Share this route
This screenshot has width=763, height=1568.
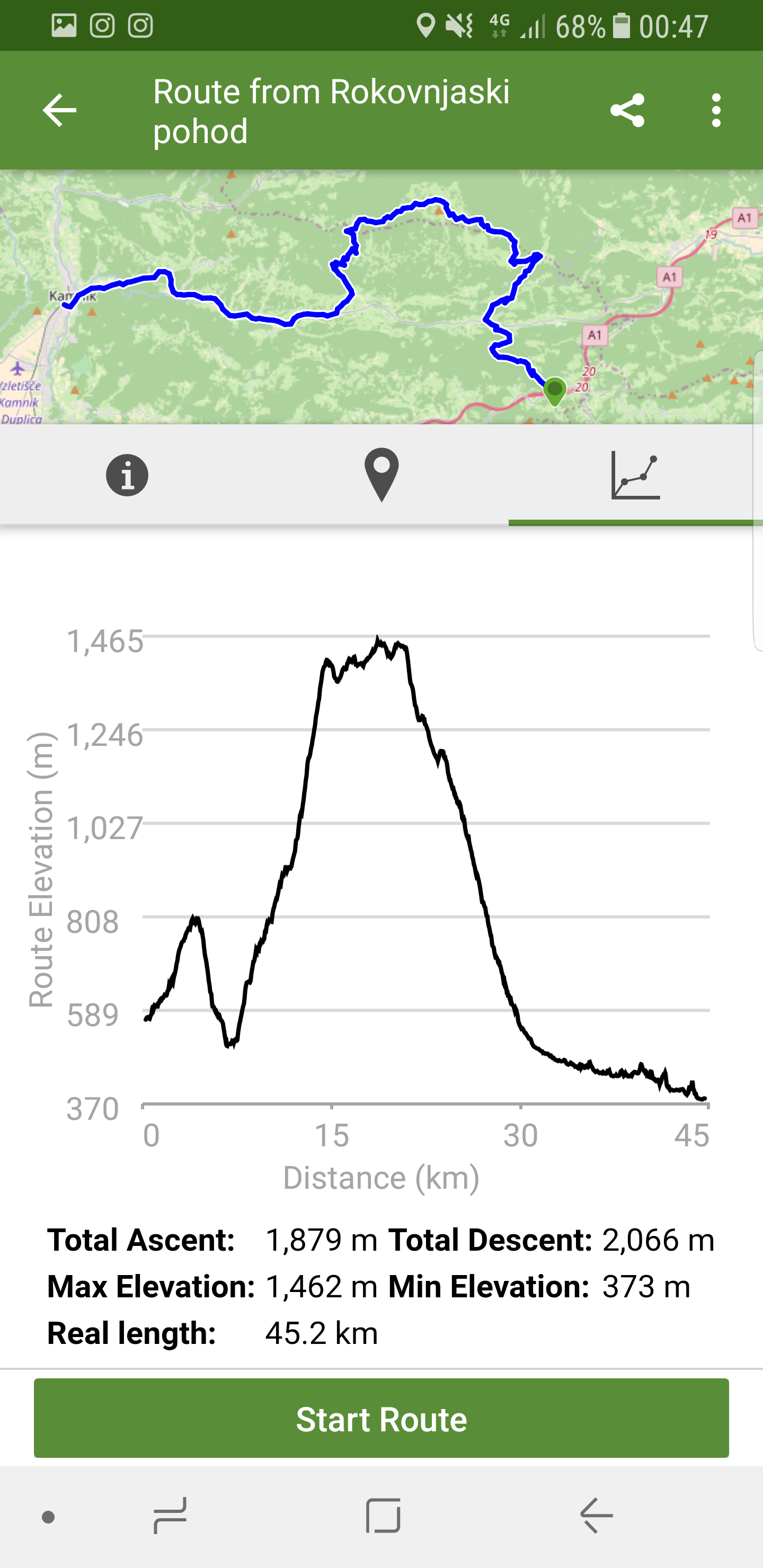pyautogui.click(x=627, y=110)
